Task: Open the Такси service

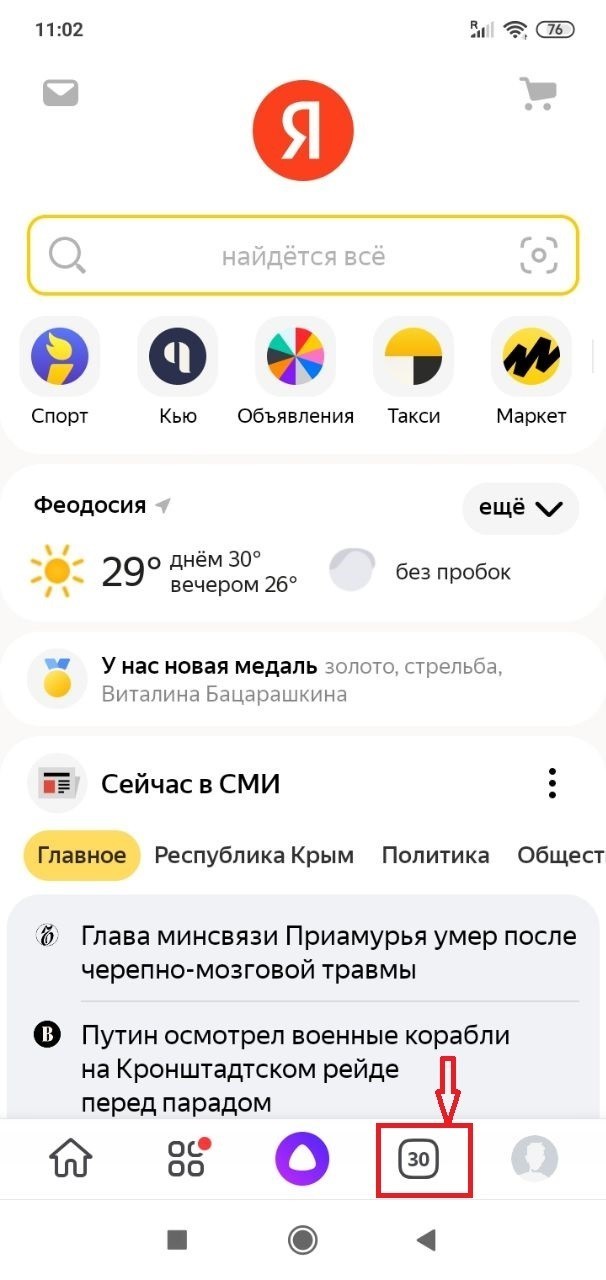Action: coord(414,371)
